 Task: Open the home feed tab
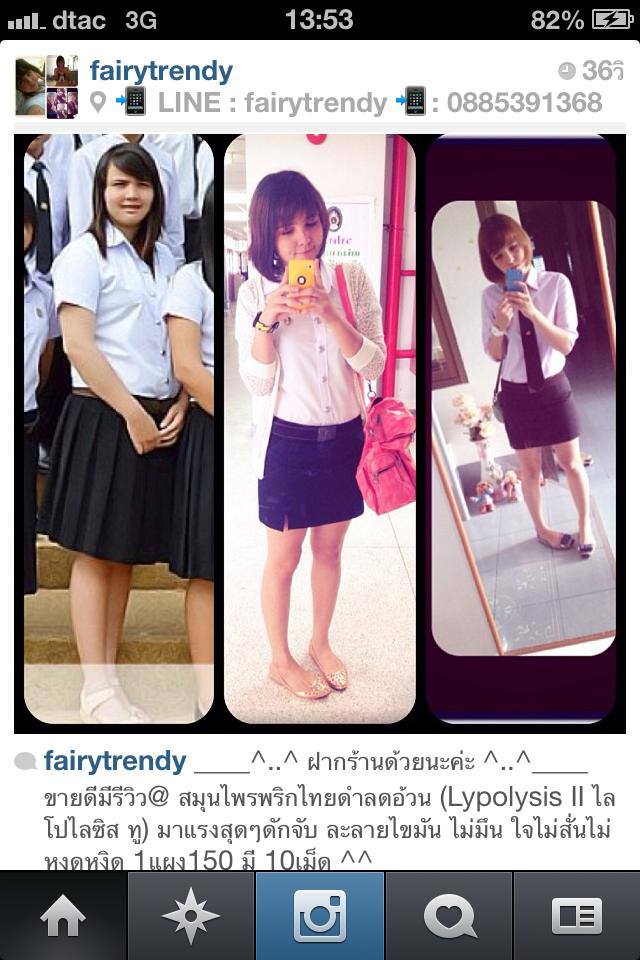point(63,915)
